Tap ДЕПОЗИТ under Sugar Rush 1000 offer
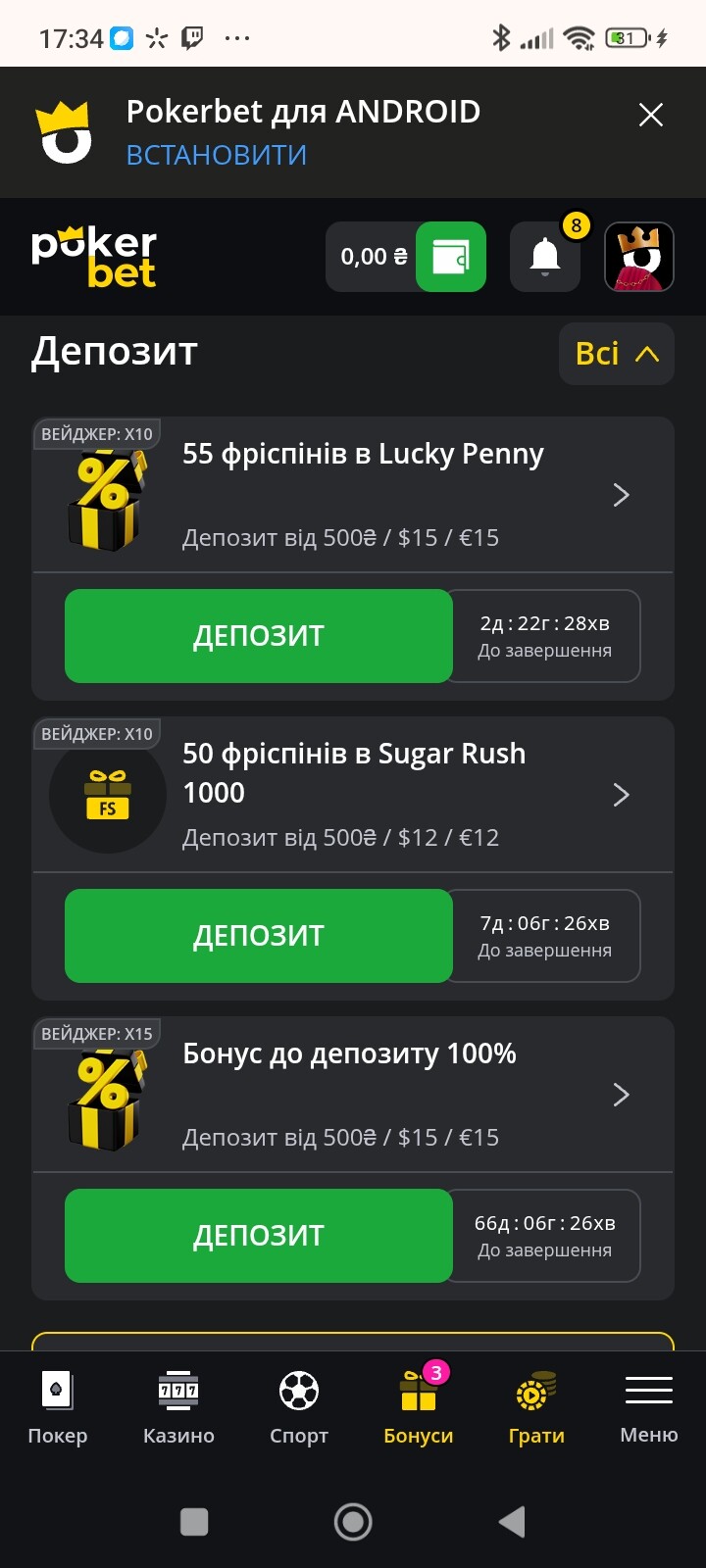Screen dimensions: 706x1568 point(259,936)
